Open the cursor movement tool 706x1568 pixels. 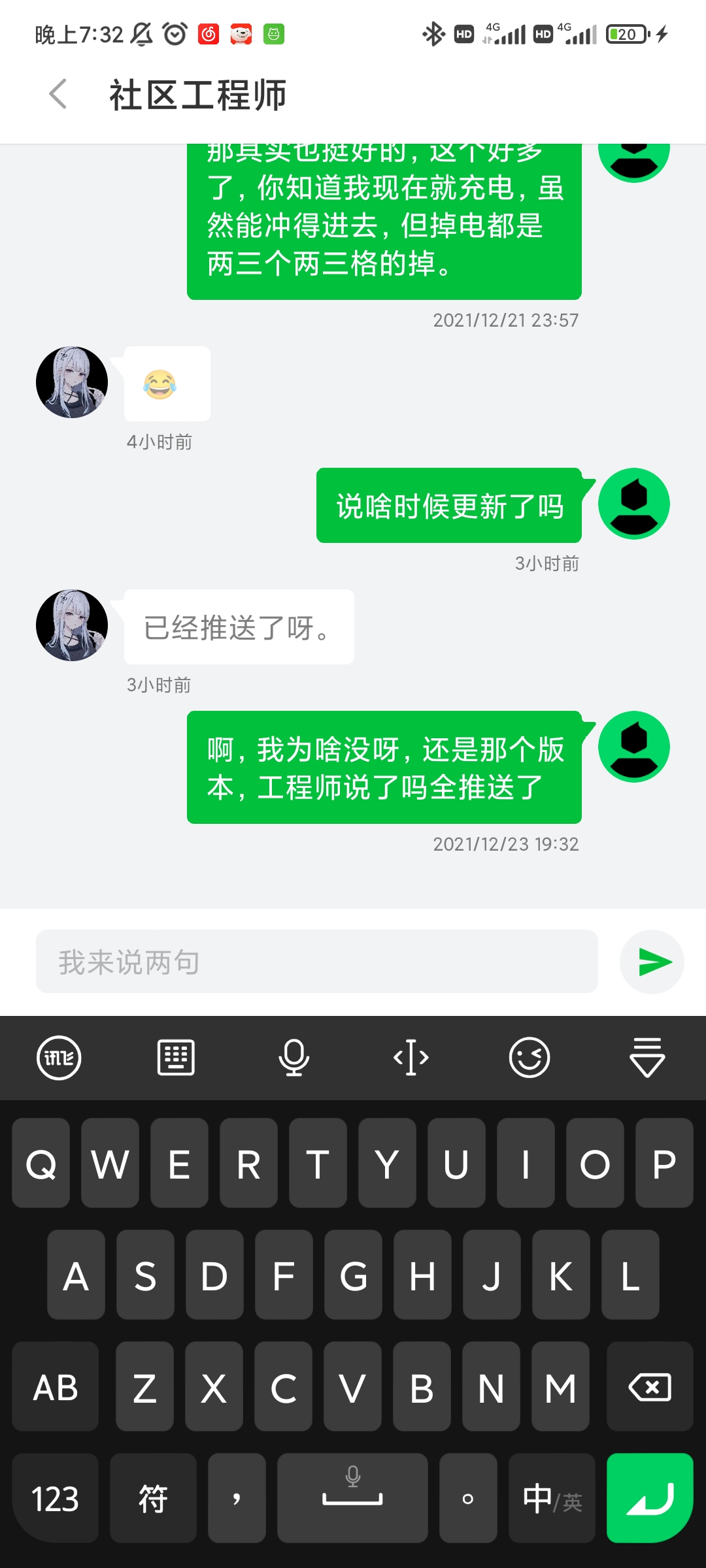click(411, 1058)
